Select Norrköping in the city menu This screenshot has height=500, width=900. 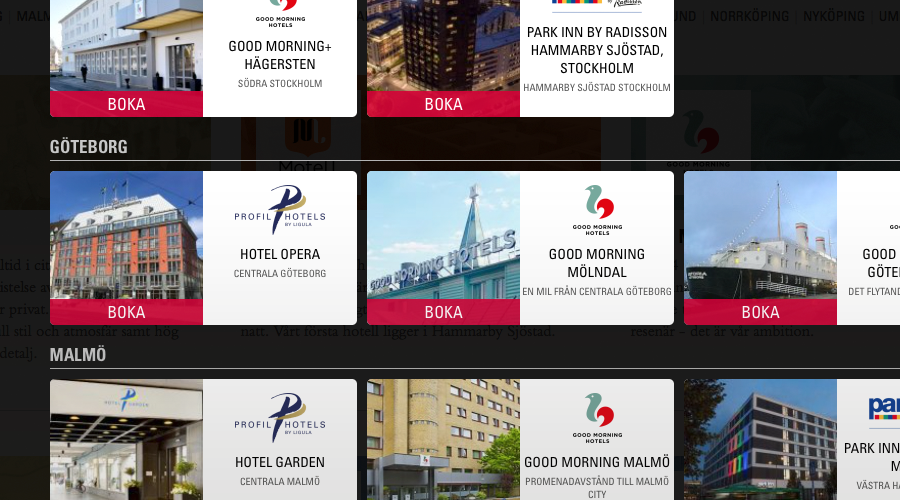coord(749,16)
